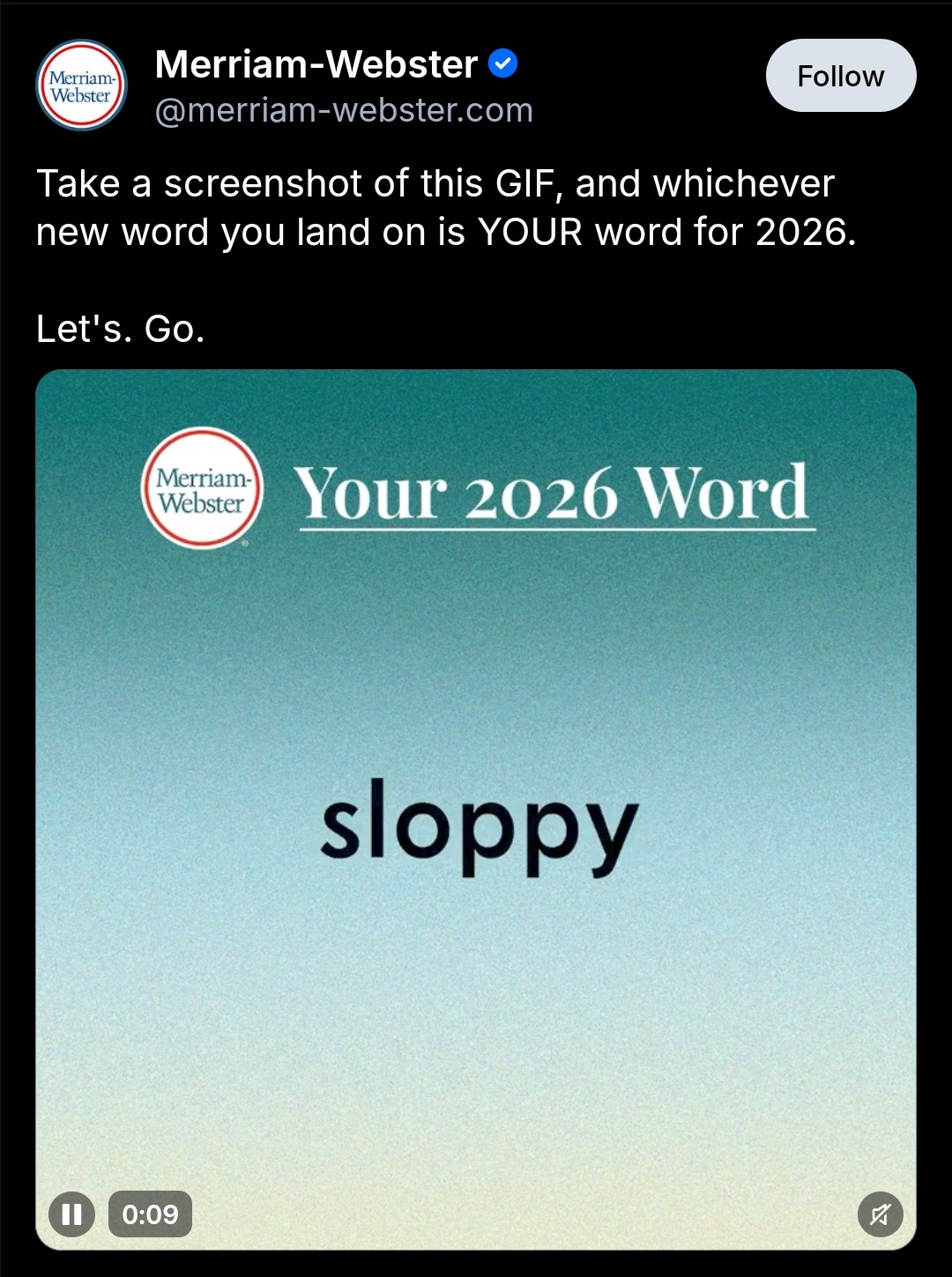Viewport: 952px width, 1277px height.
Task: Unmute the video sound
Action: (x=880, y=1214)
